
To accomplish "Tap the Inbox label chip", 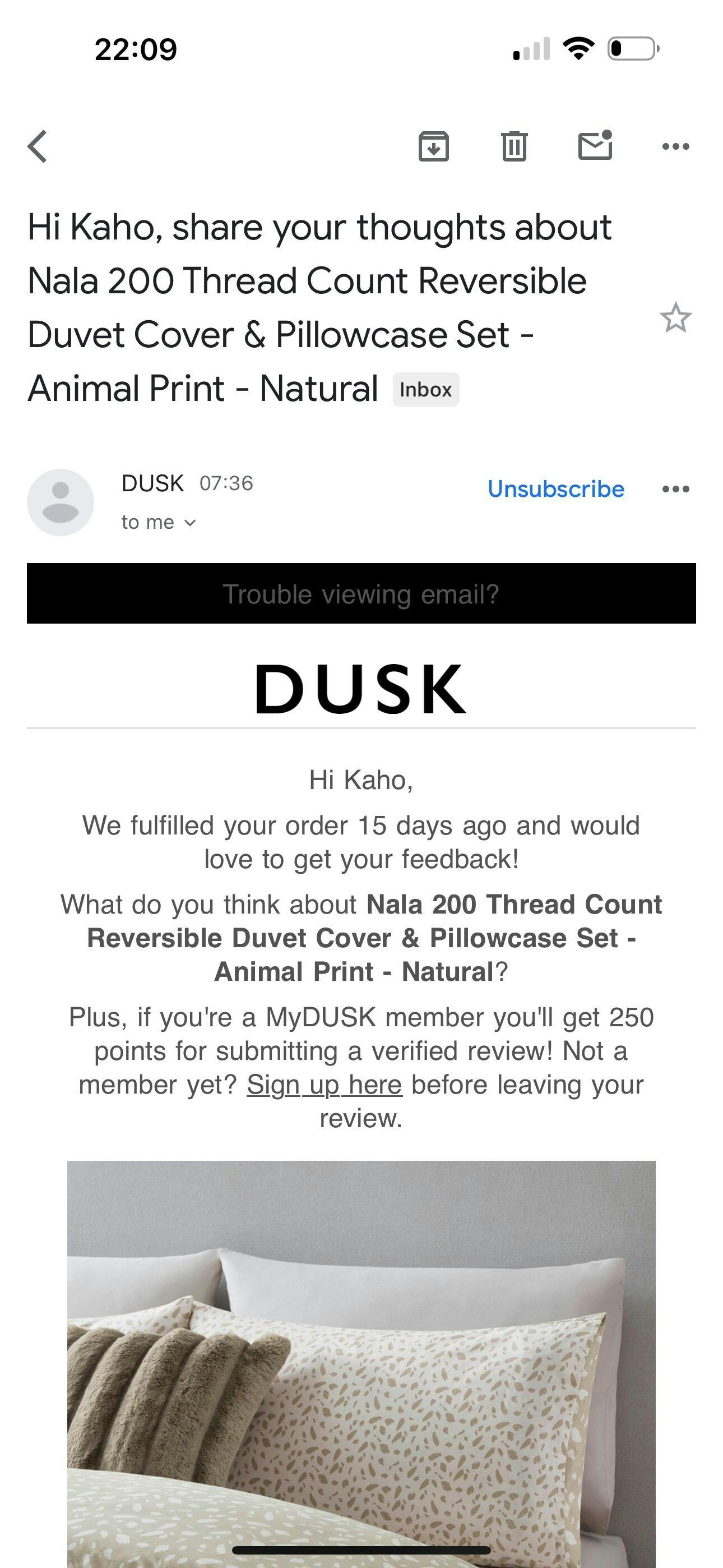I will [425, 390].
